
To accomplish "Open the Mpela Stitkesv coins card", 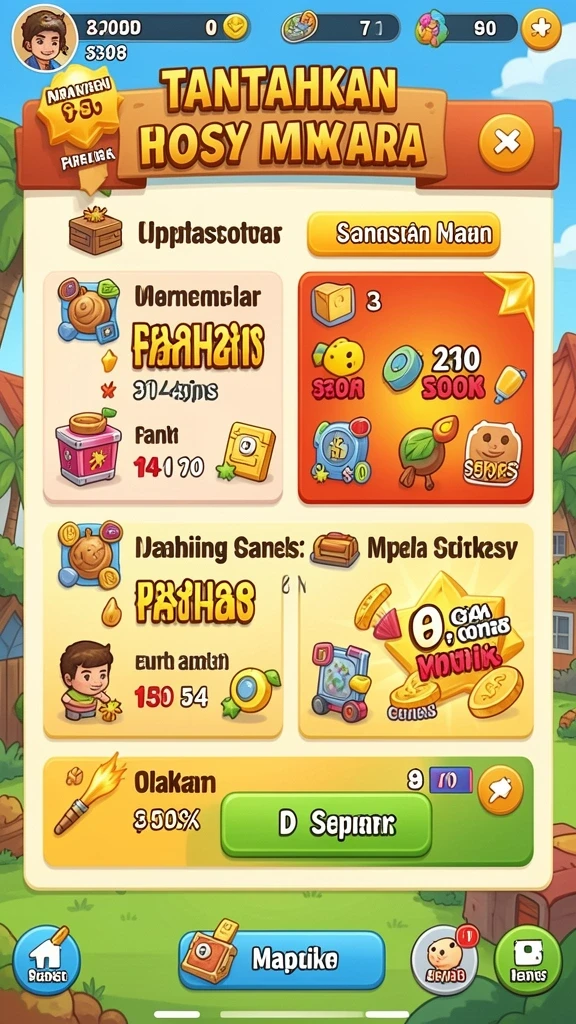I will click(x=416, y=630).
